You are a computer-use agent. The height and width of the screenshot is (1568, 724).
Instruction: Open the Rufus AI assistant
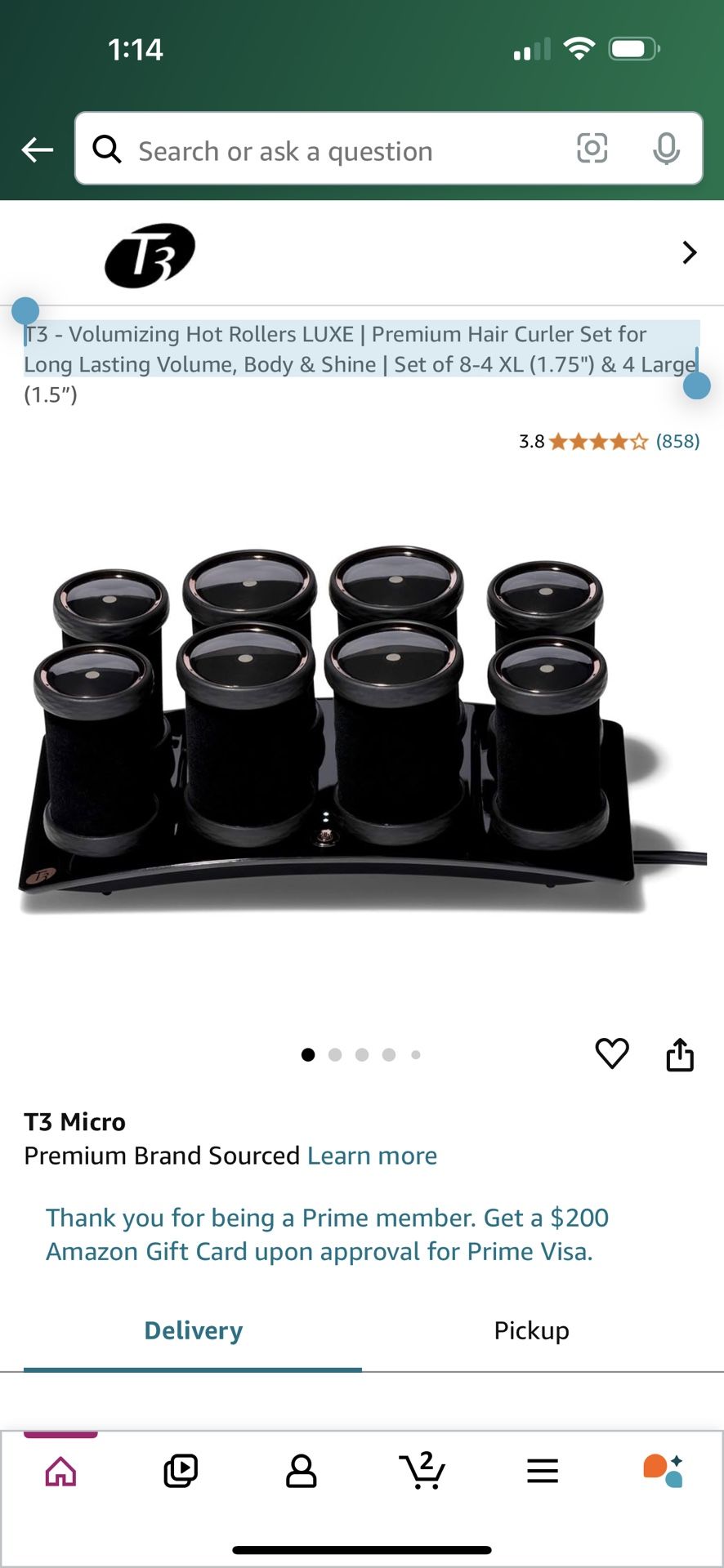(663, 1472)
